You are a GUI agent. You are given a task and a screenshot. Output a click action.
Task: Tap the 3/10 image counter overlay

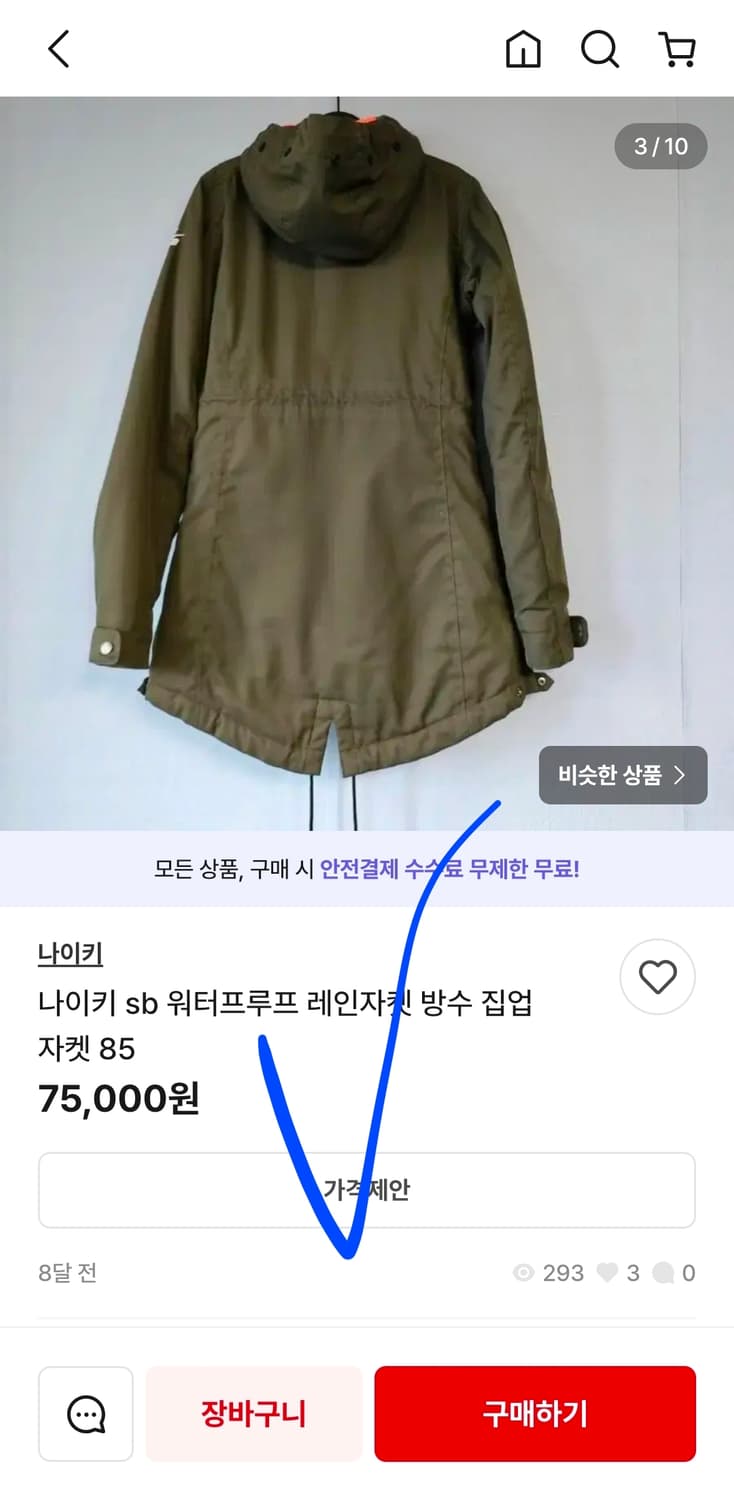point(660,145)
